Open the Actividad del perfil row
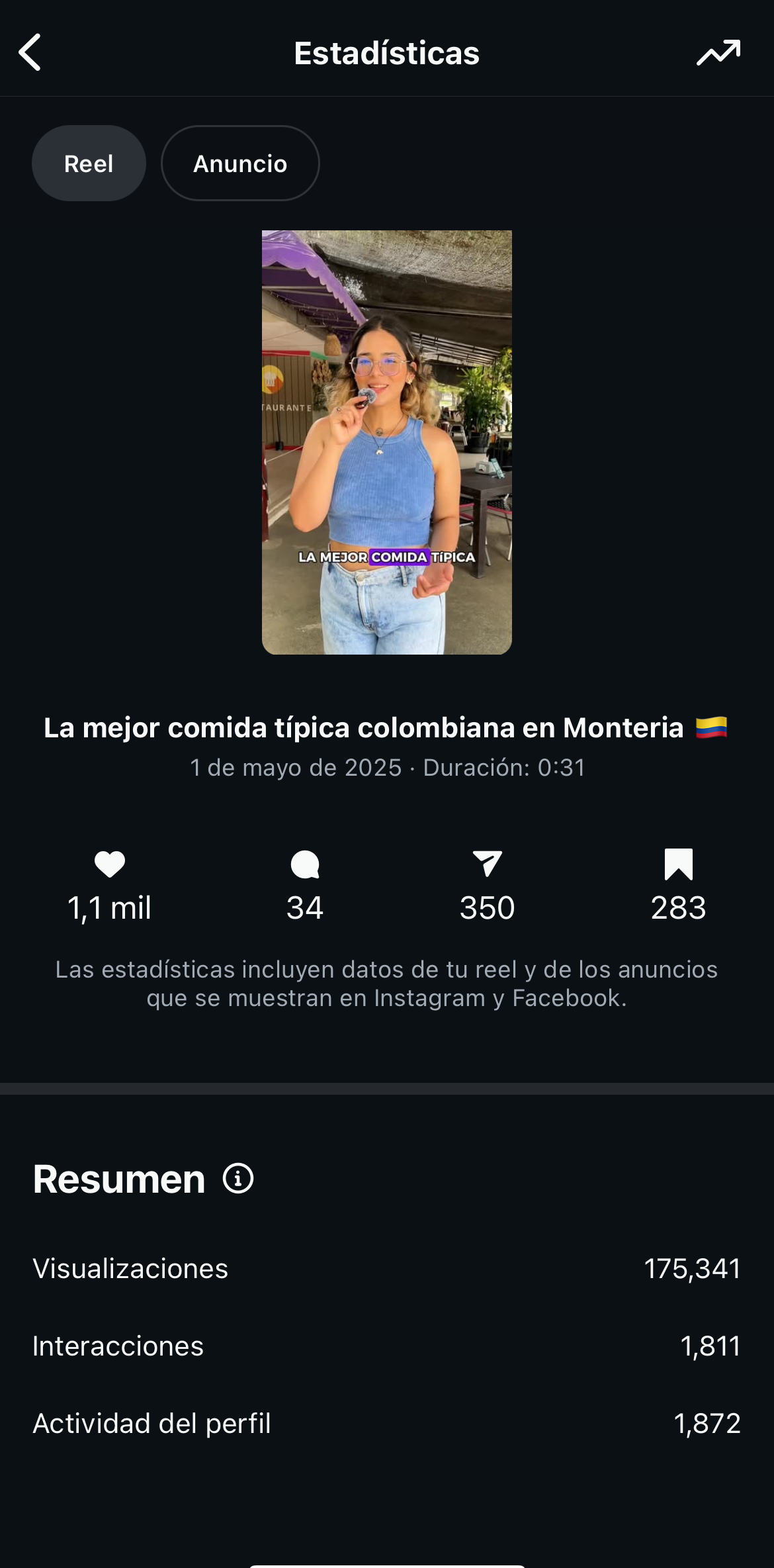Image resolution: width=774 pixels, height=1568 pixels. pos(387,1422)
